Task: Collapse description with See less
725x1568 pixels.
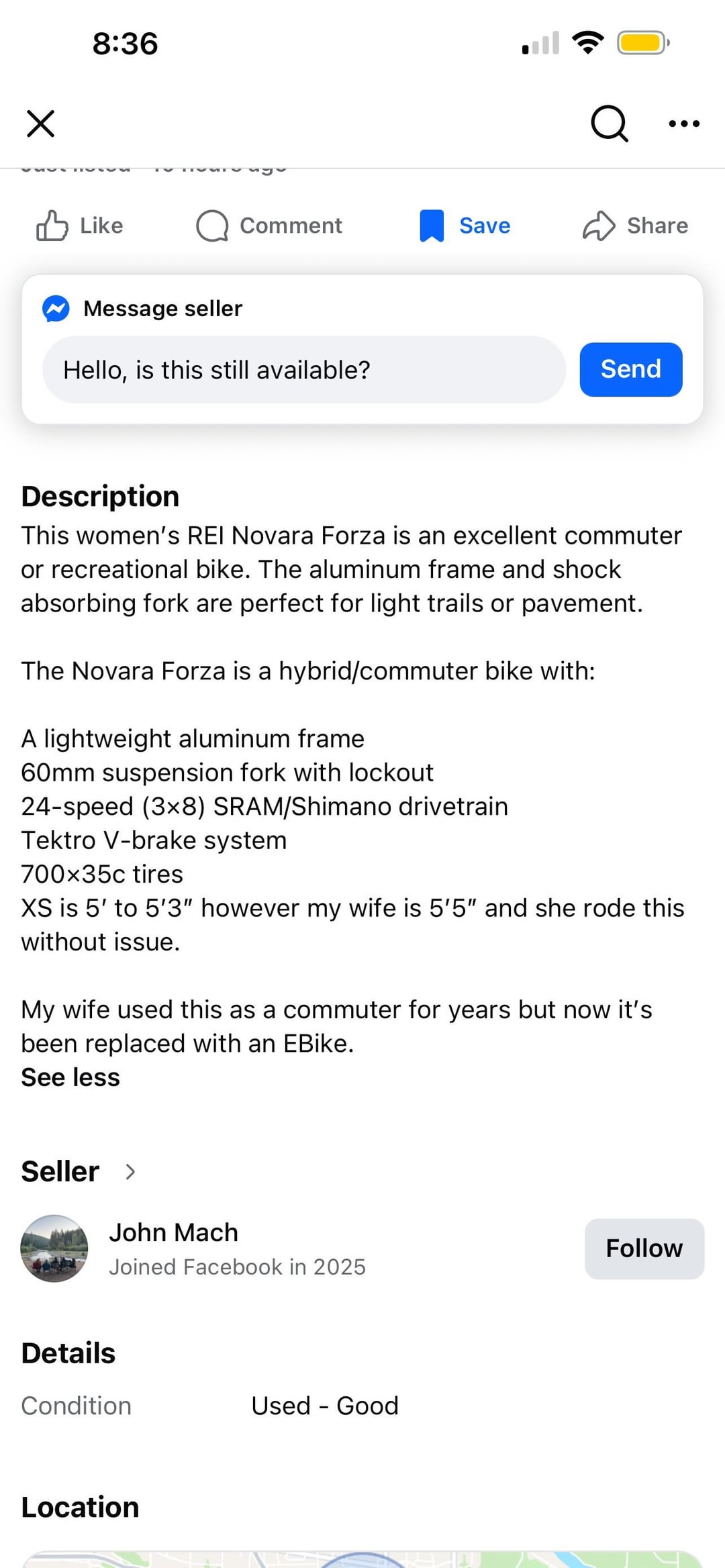Action: [x=70, y=1077]
